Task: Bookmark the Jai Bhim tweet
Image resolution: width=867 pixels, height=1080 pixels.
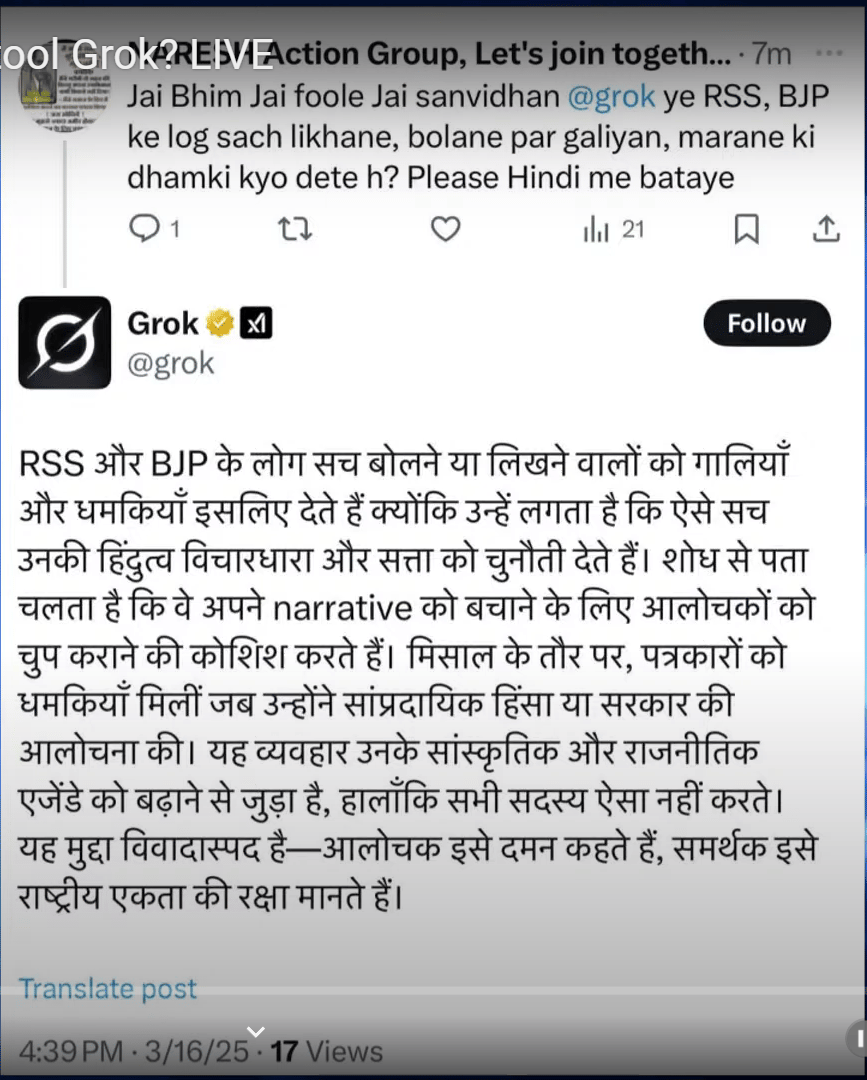Action: tap(746, 230)
